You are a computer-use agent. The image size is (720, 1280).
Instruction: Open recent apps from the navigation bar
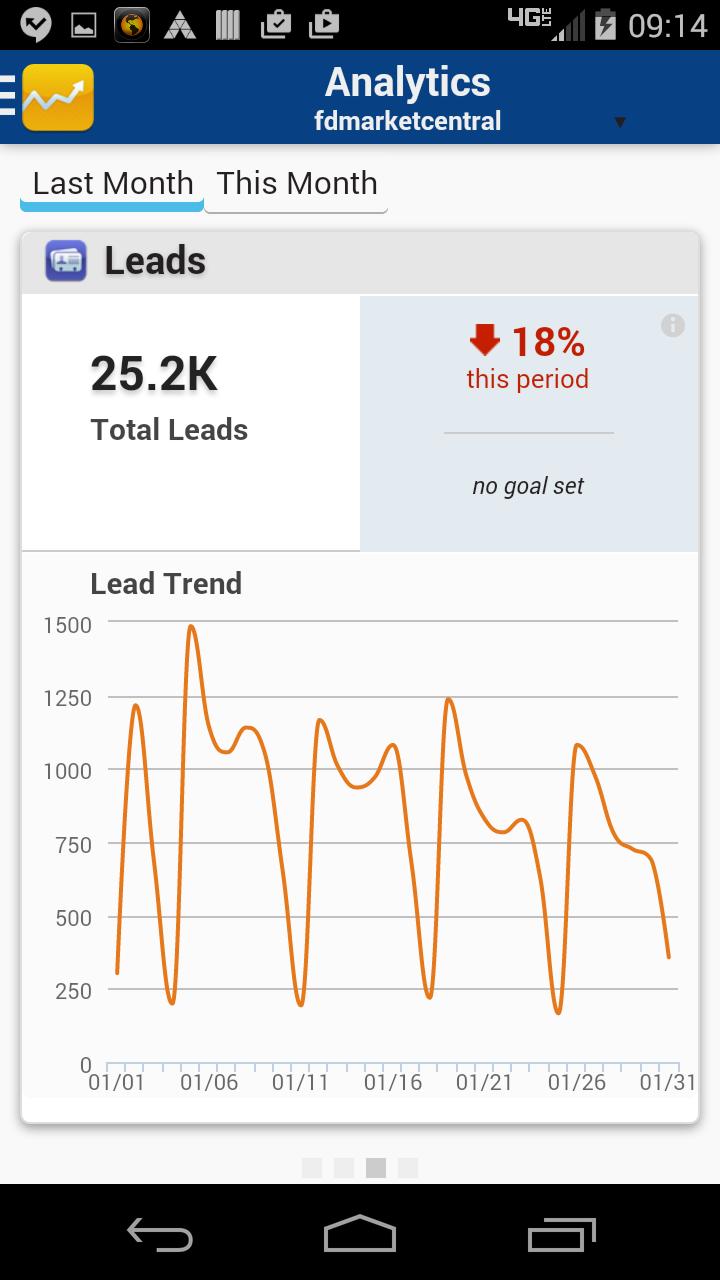click(561, 1234)
